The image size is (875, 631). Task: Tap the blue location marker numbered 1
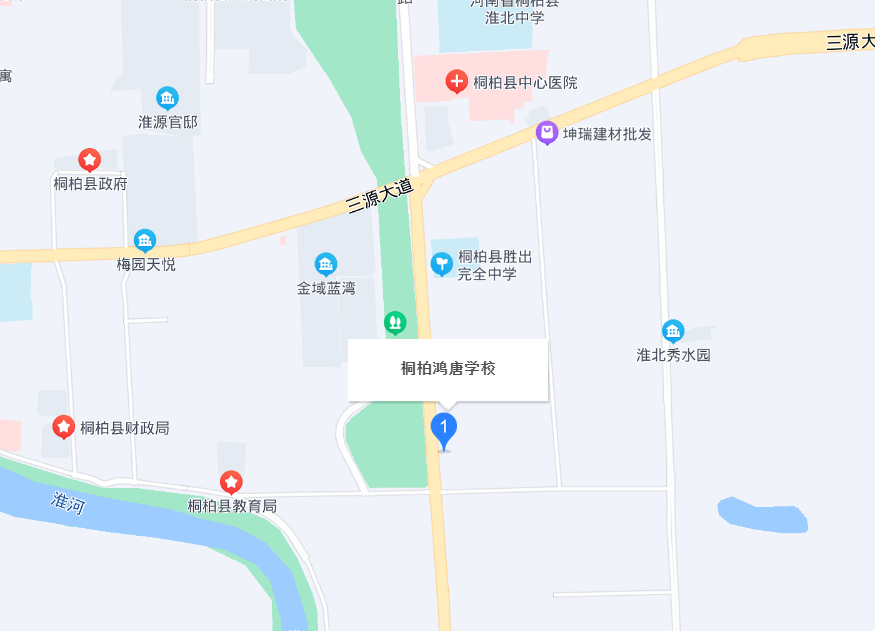tap(444, 429)
